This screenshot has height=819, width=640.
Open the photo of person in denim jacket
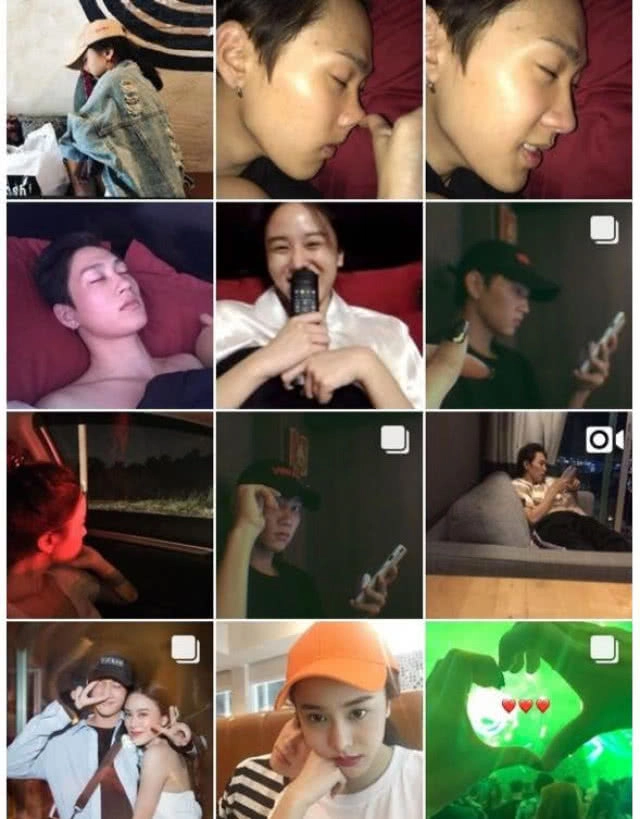click(x=109, y=98)
